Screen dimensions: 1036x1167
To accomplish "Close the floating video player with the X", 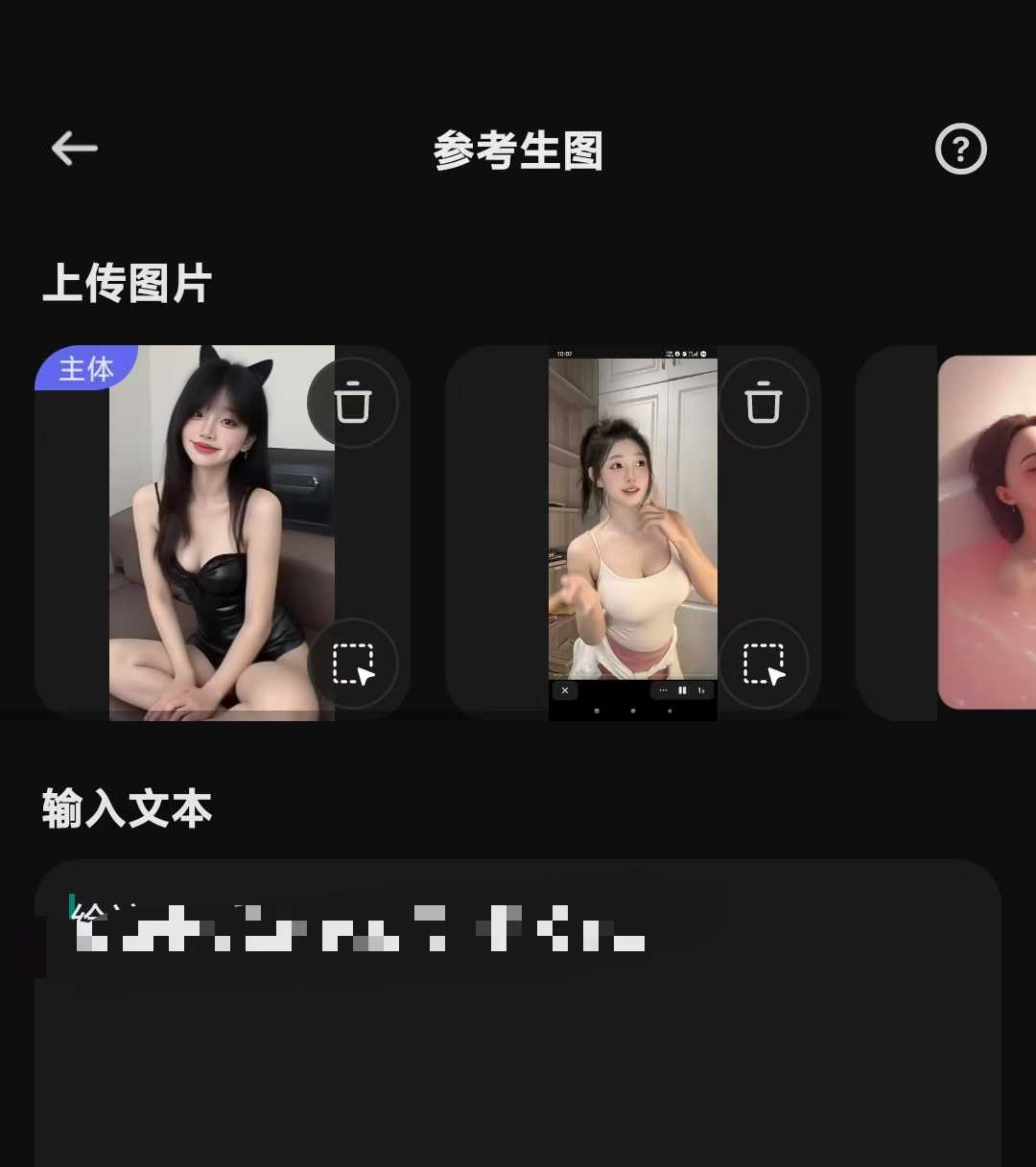I will pyautogui.click(x=565, y=690).
